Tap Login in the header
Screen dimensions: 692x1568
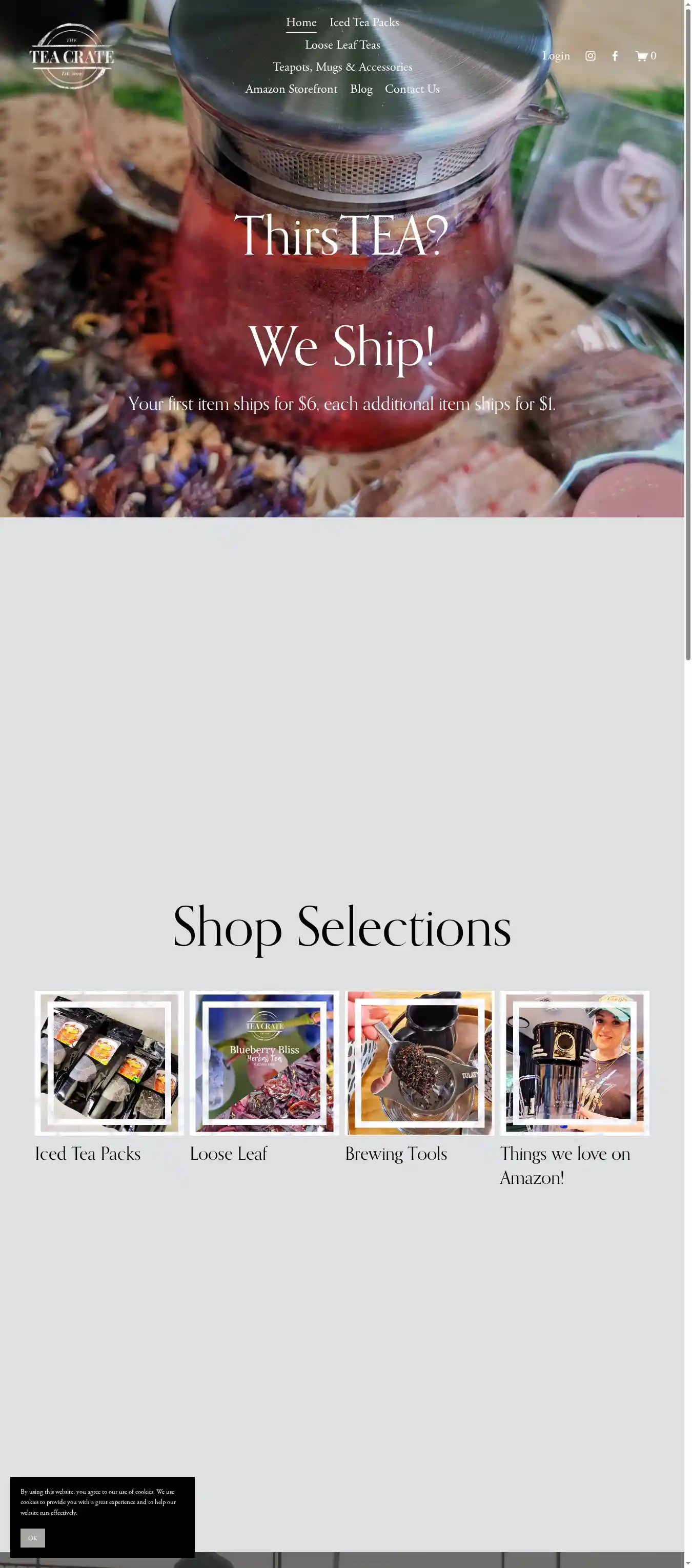556,56
